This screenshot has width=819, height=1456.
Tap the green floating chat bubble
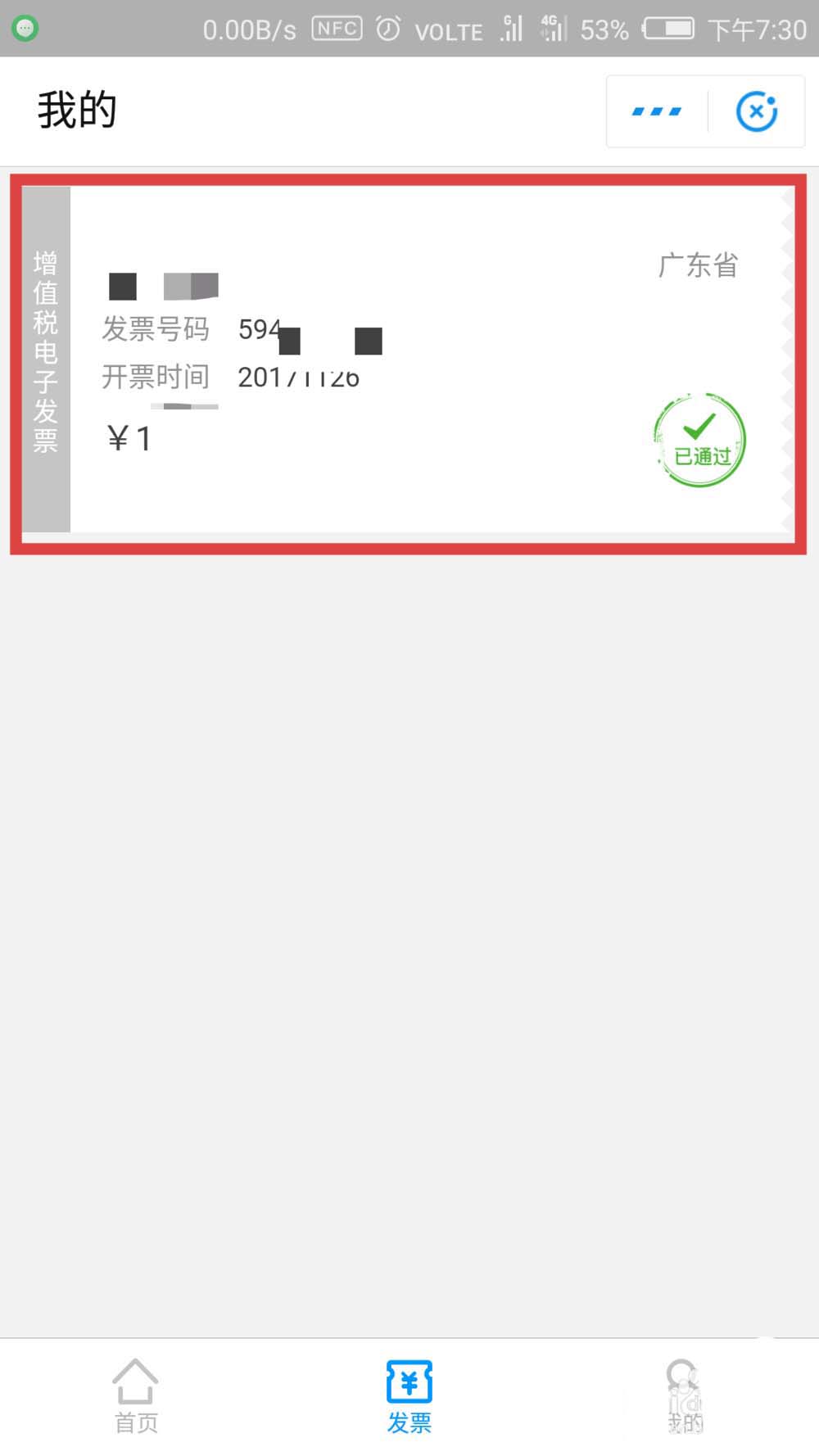(x=25, y=27)
